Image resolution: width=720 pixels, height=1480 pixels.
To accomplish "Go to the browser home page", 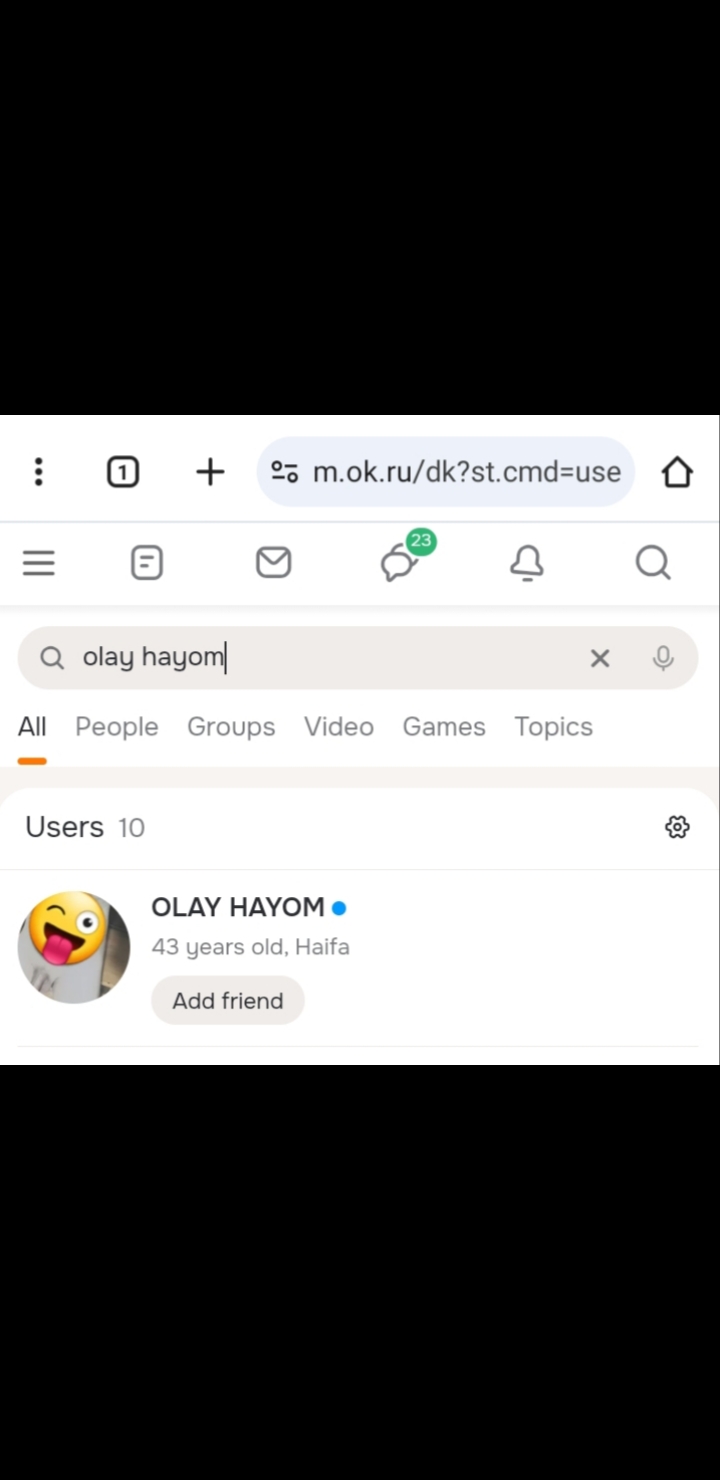I will click(x=677, y=471).
